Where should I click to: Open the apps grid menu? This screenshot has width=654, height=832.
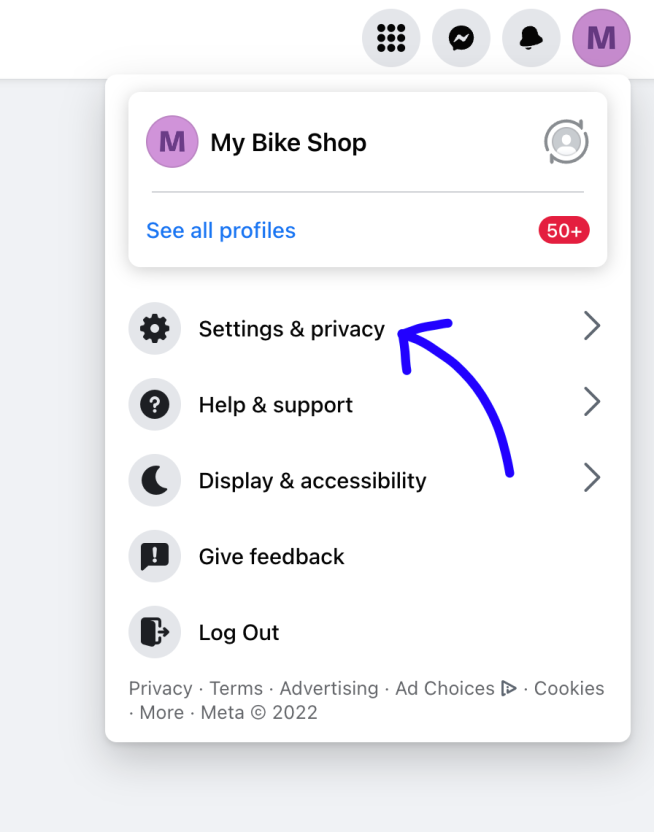pyautogui.click(x=391, y=39)
